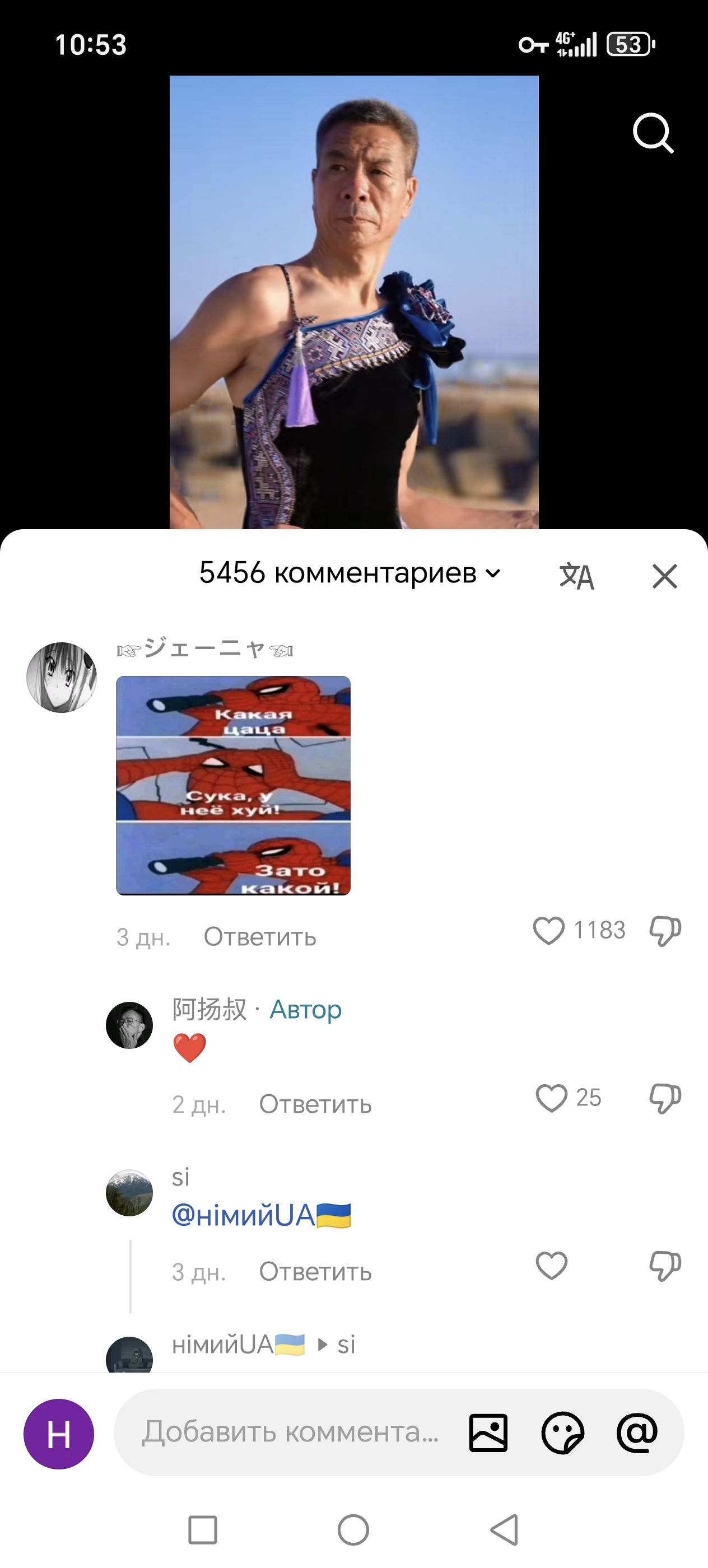Open search with the magnifier icon
708x1568 pixels.
(x=653, y=133)
